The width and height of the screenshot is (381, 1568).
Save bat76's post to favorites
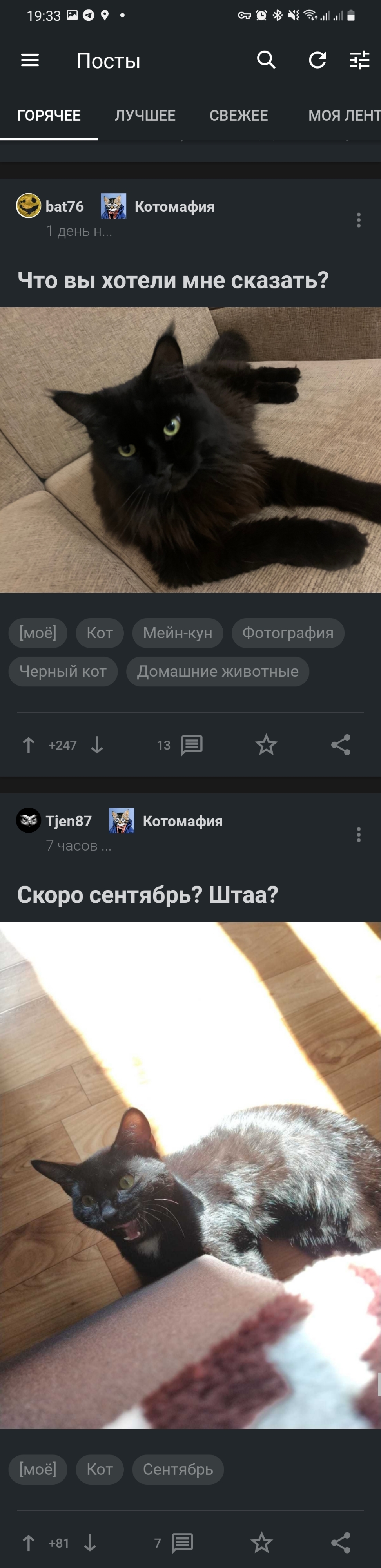[266, 745]
